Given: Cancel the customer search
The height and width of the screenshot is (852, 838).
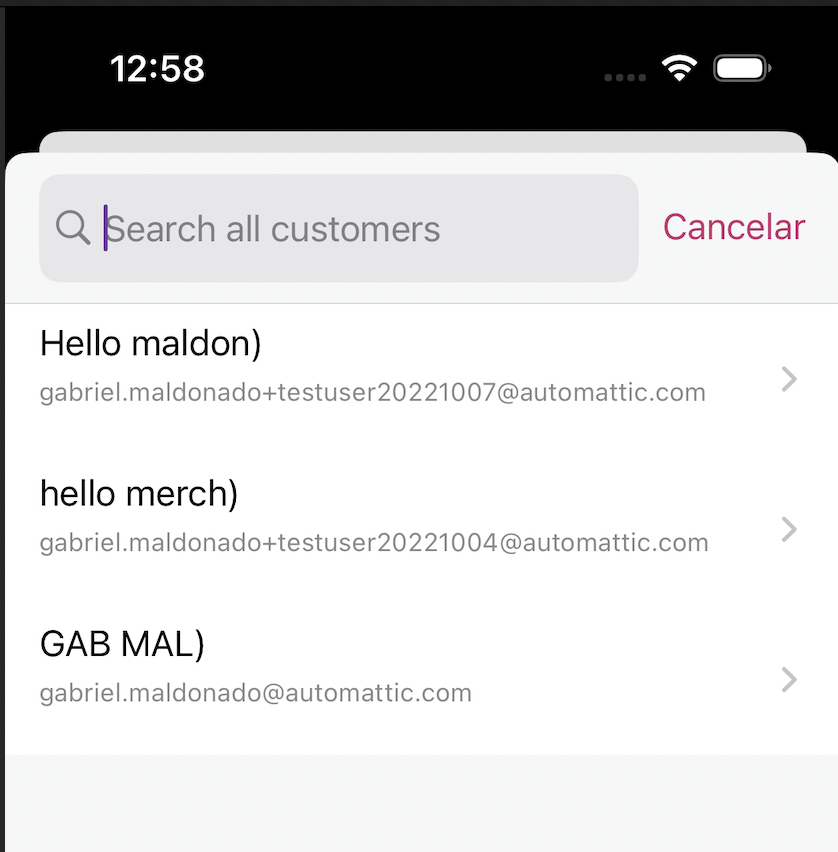Looking at the screenshot, I should click(x=733, y=227).
